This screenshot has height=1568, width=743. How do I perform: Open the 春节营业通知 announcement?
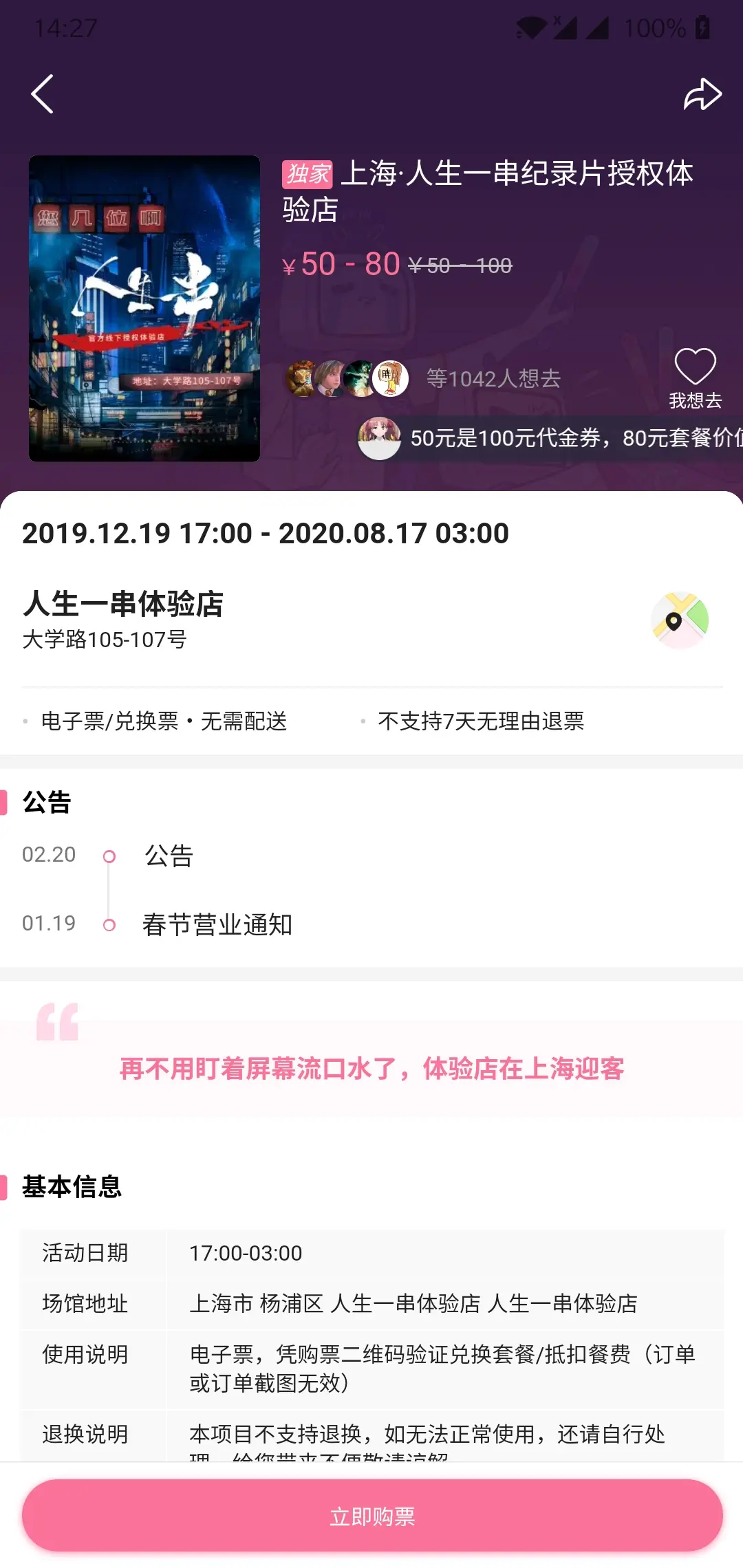(217, 924)
